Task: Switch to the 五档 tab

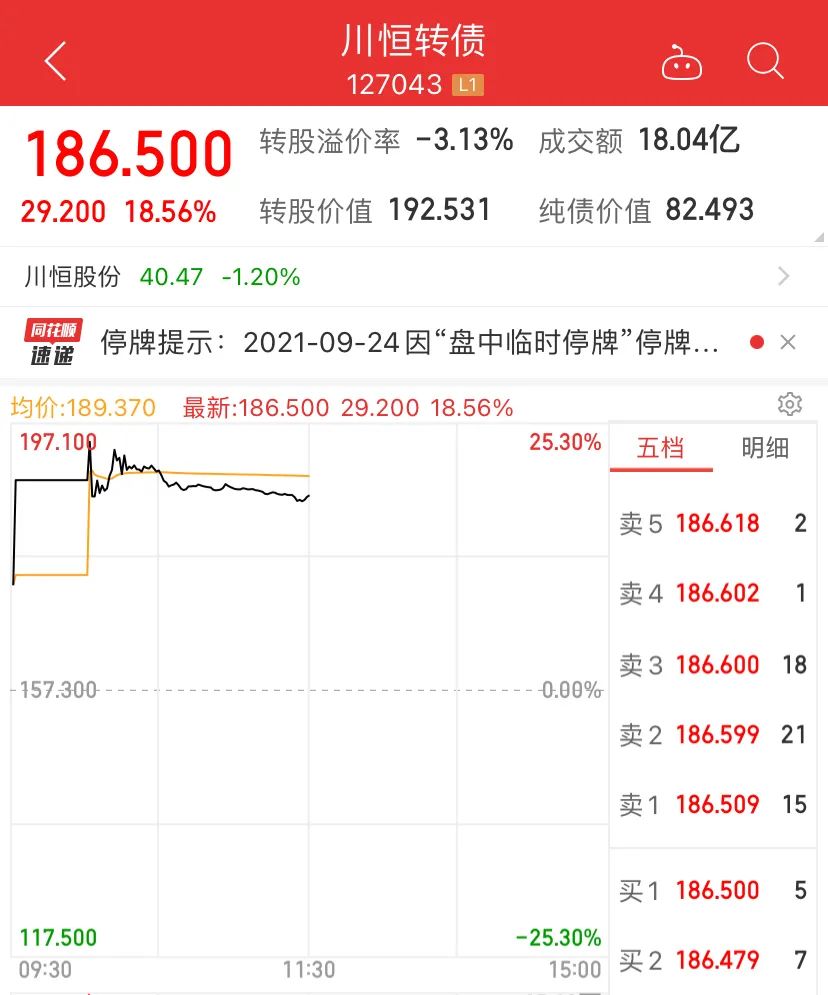Action: (661, 448)
